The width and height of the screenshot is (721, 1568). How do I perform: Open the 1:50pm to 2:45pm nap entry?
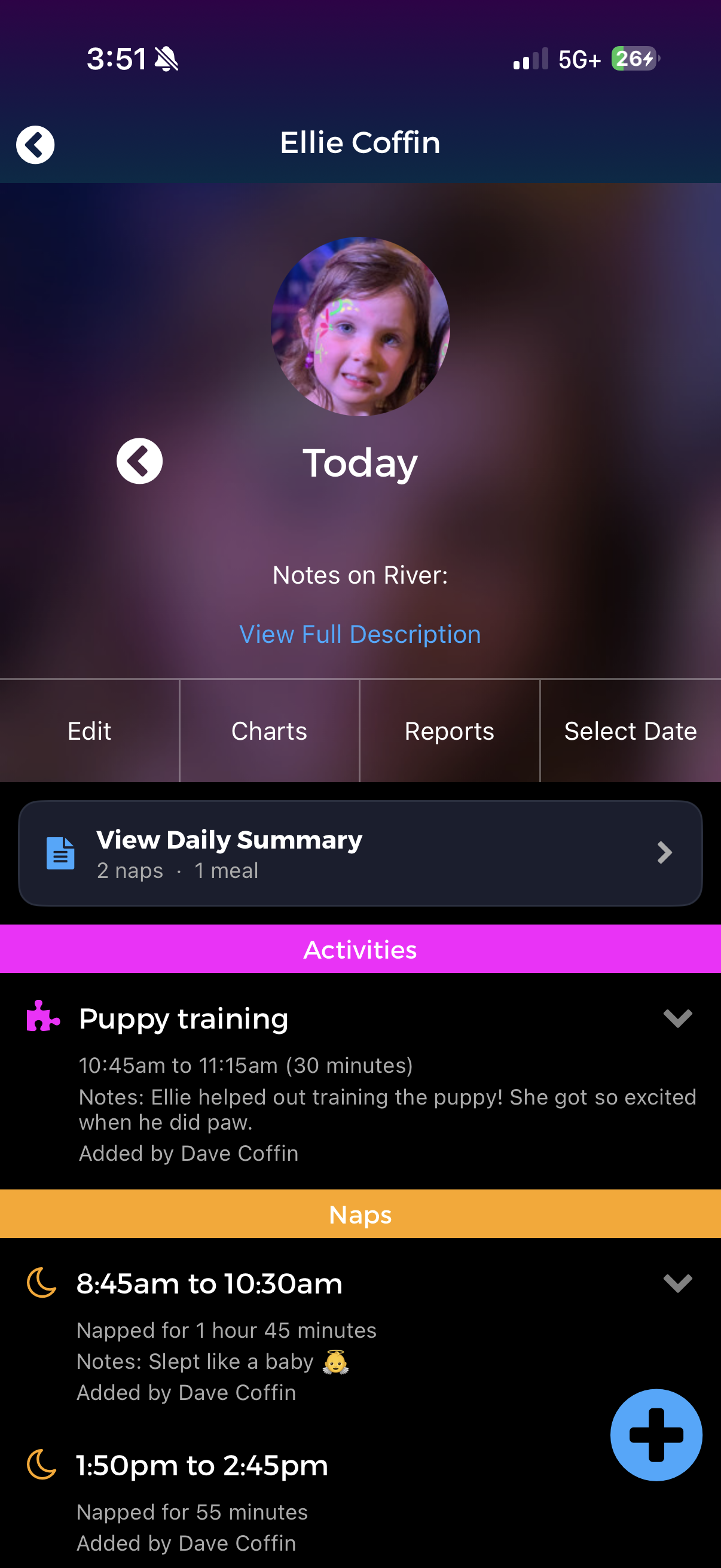[202, 1465]
